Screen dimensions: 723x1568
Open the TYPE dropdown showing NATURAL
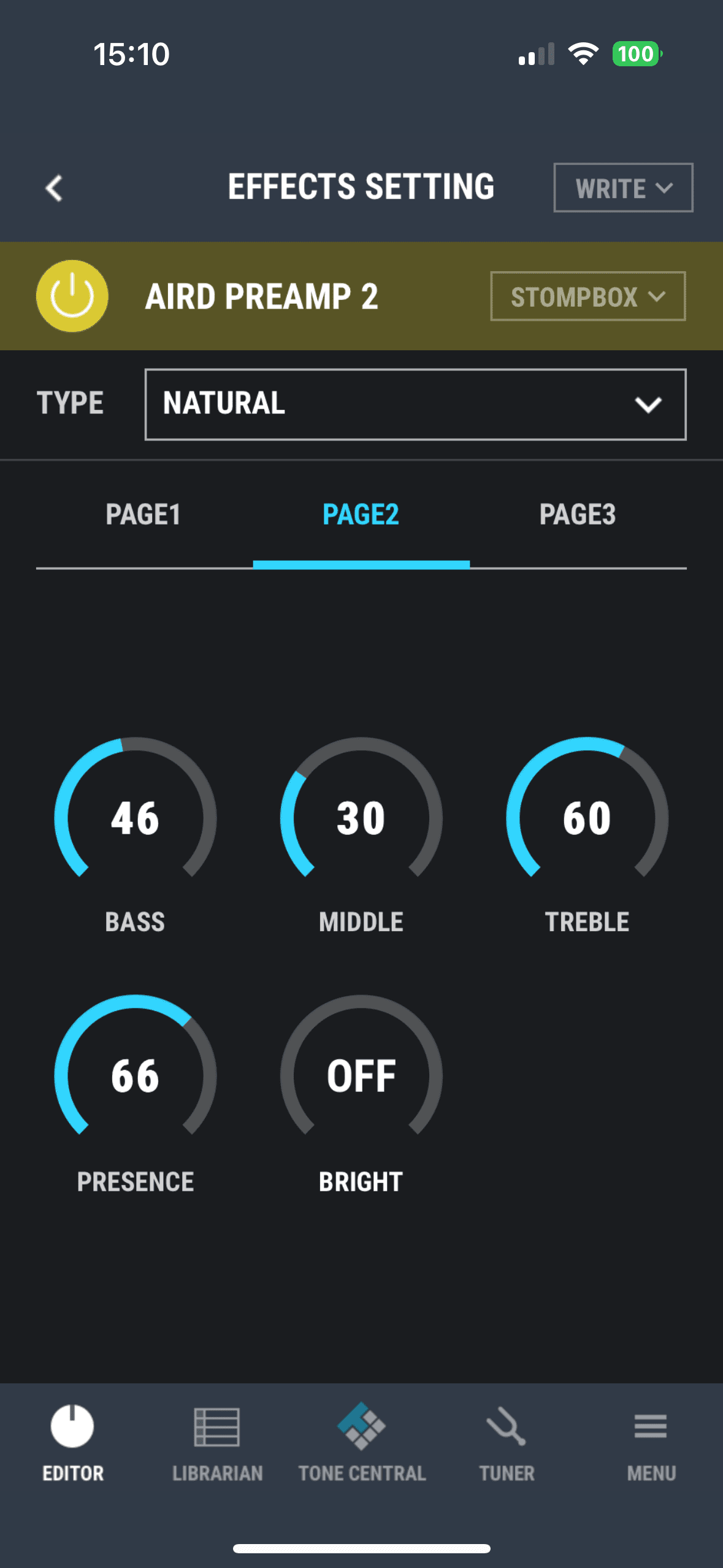(415, 404)
